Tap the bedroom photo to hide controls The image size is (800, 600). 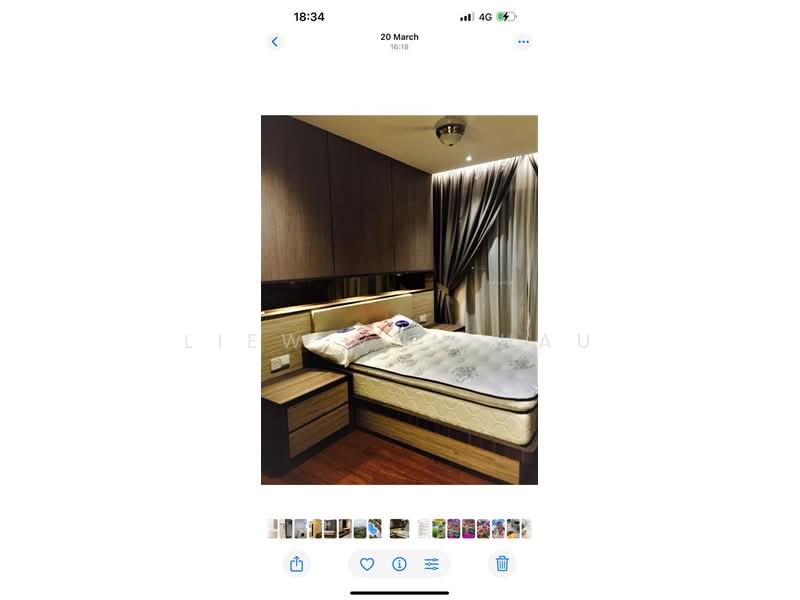pyautogui.click(x=399, y=299)
